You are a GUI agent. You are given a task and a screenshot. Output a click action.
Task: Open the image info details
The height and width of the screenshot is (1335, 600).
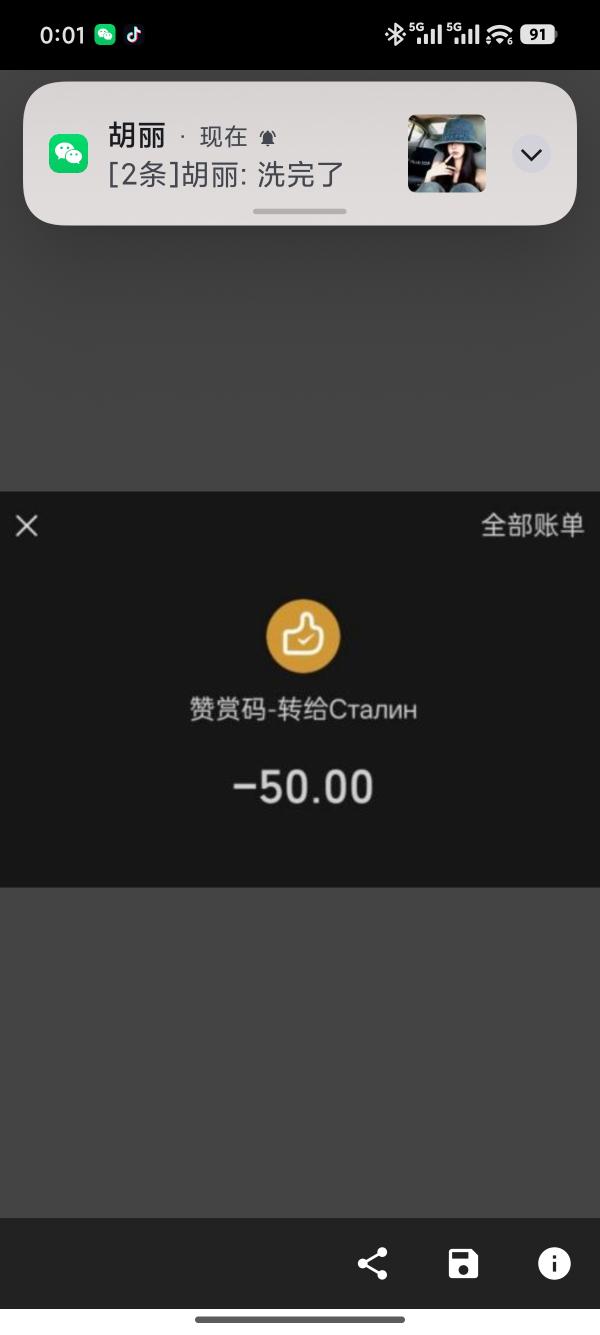(x=554, y=1263)
